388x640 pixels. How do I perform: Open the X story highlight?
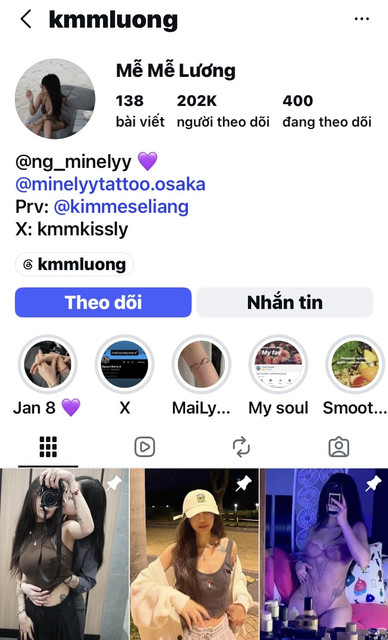(124, 364)
